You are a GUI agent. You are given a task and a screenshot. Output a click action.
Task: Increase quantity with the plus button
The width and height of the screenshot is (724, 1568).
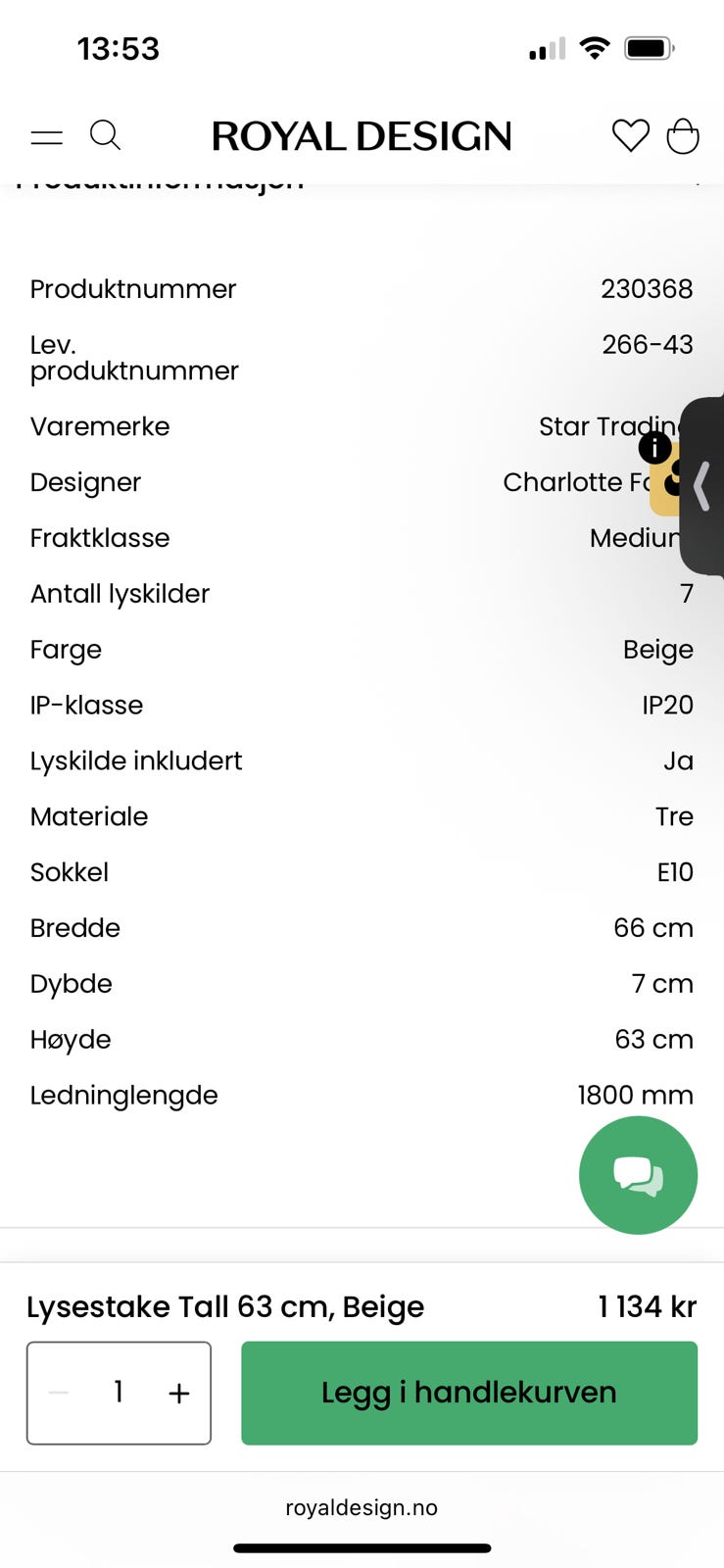click(179, 1393)
